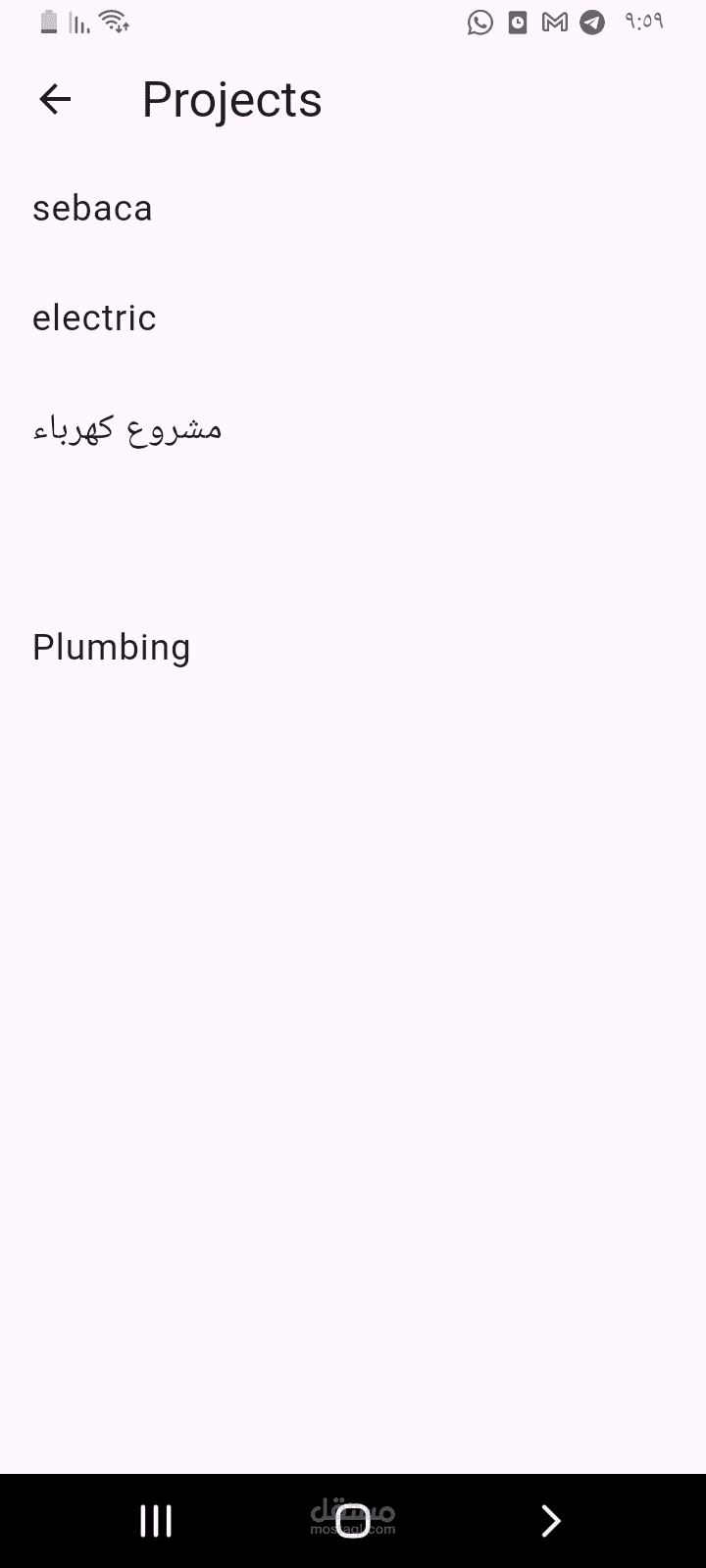Viewport: 706px width, 1568px height.
Task: Go back using the top arrow
Action: click(55, 99)
